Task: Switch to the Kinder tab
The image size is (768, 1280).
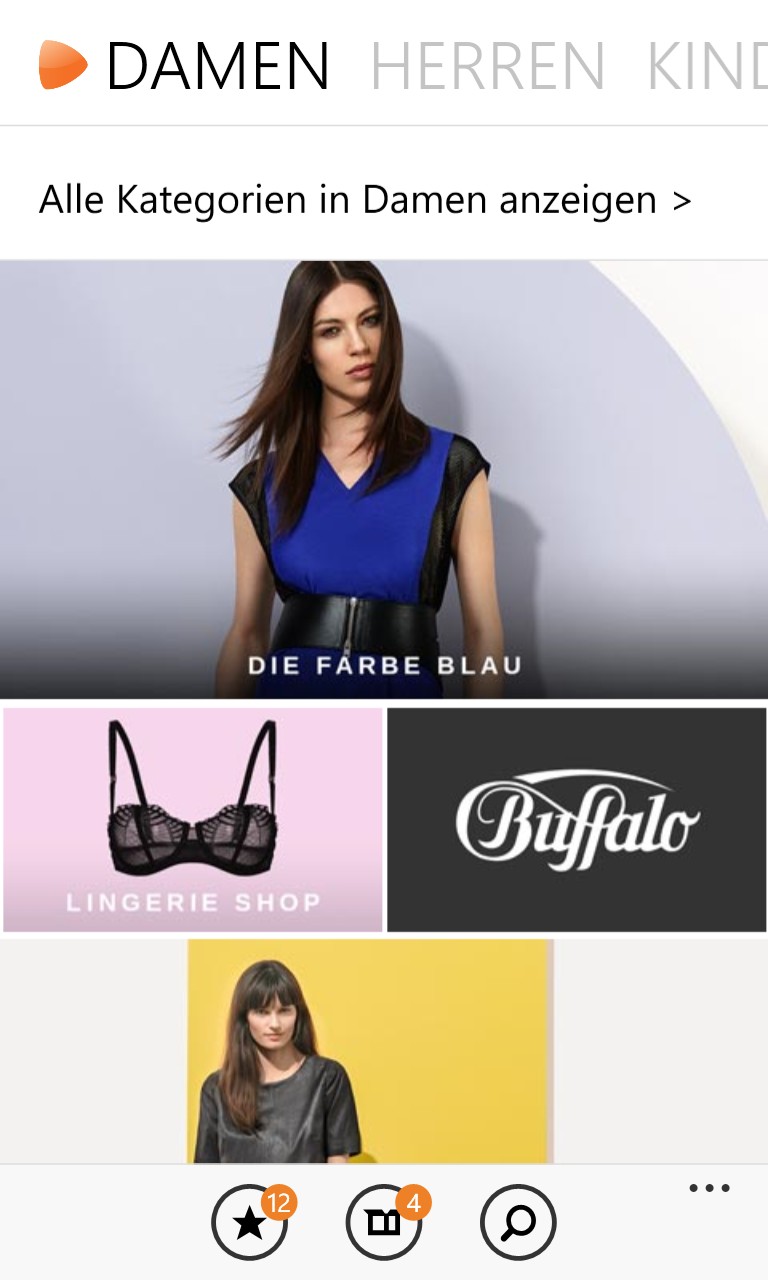Action: pyautogui.click(x=707, y=66)
